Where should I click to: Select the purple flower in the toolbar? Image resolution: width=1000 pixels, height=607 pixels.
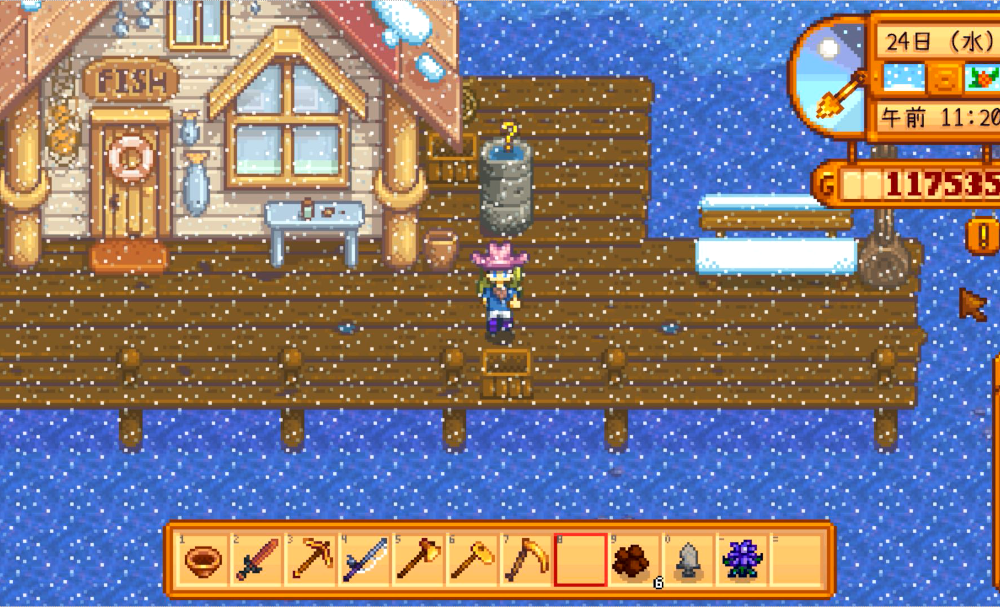tap(742, 558)
